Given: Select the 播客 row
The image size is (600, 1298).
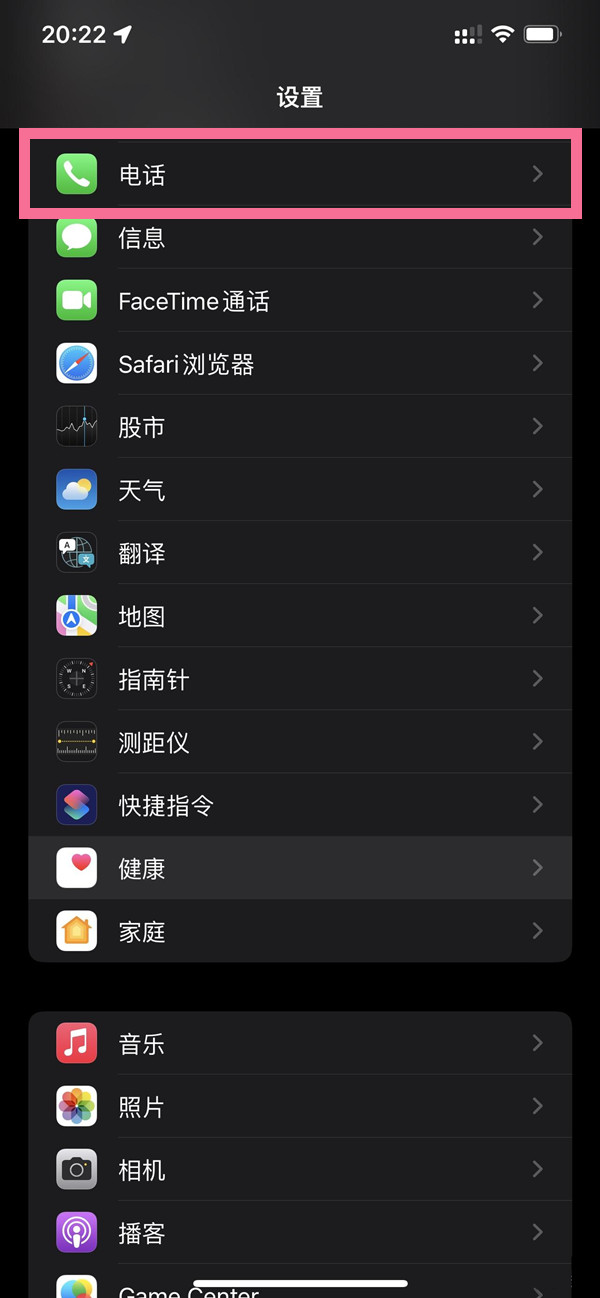Looking at the screenshot, I should point(300,1233).
